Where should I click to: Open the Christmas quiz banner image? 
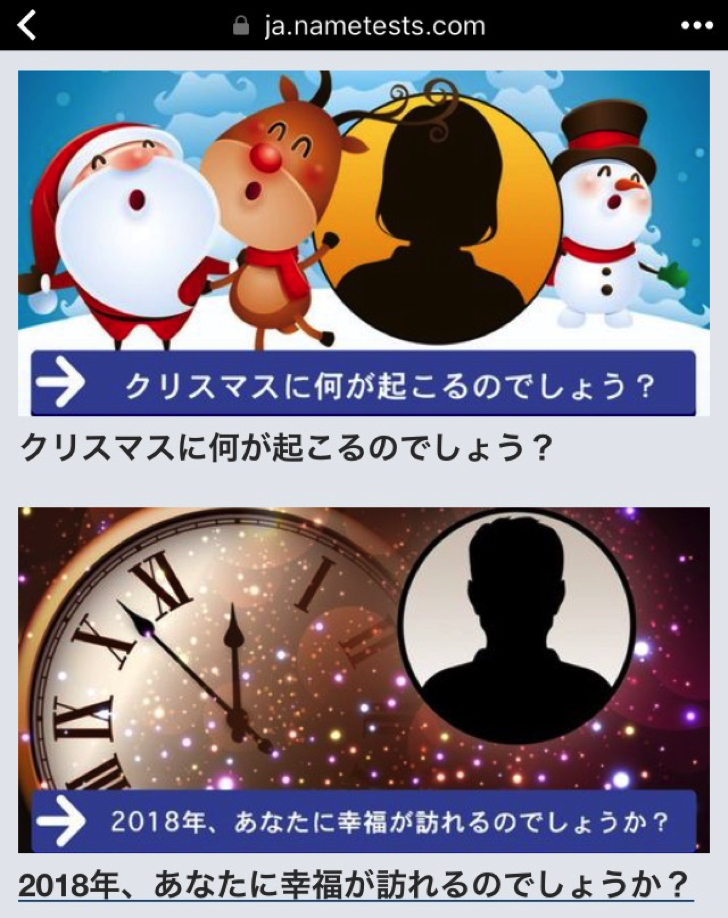(x=364, y=243)
